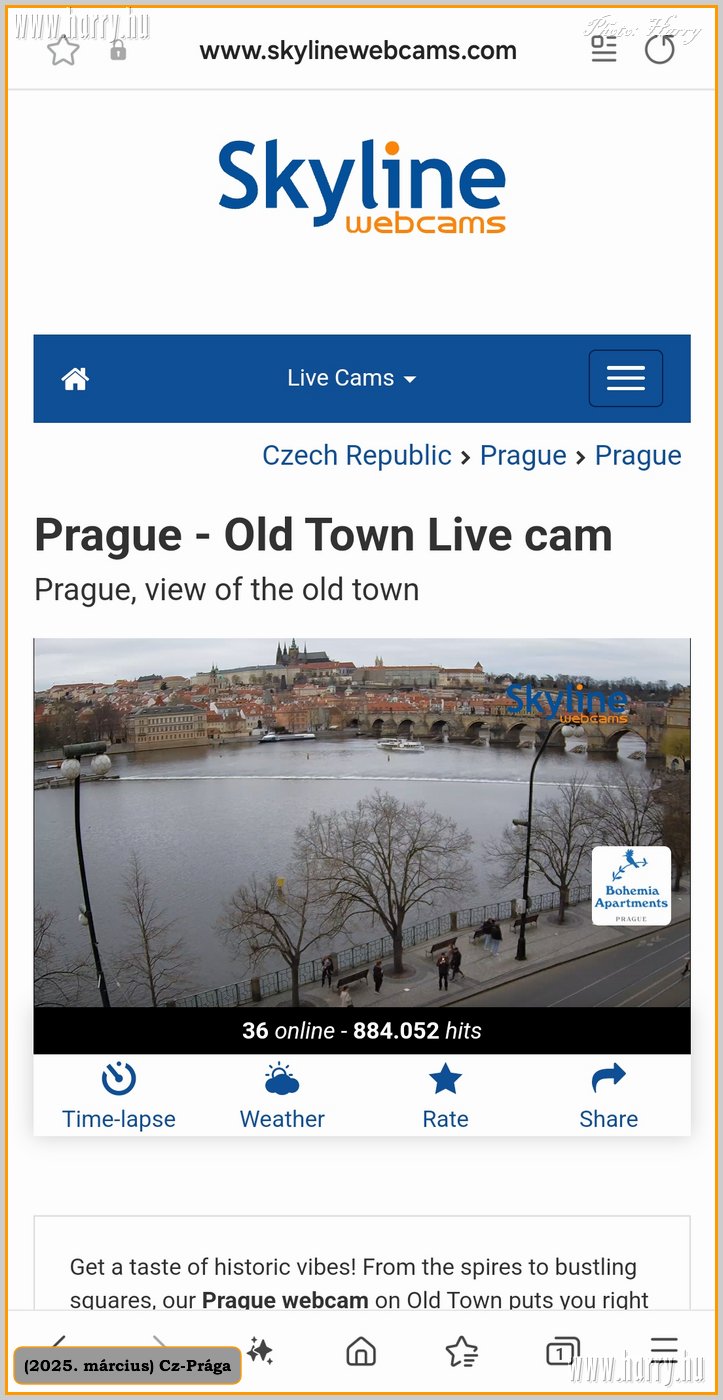
Task: Open the Time-lapse view
Action: (x=118, y=1095)
